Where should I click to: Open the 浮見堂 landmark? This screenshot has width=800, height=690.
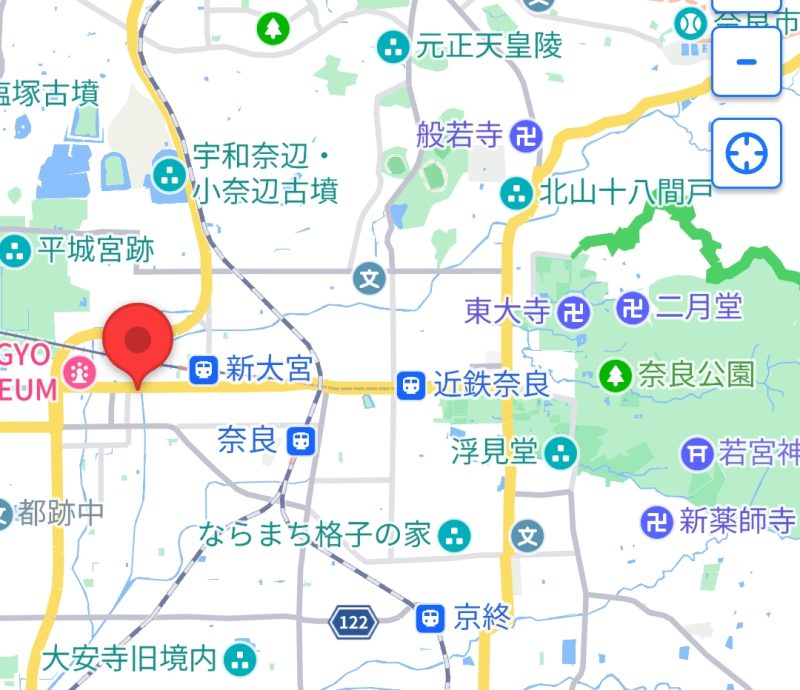562,452
